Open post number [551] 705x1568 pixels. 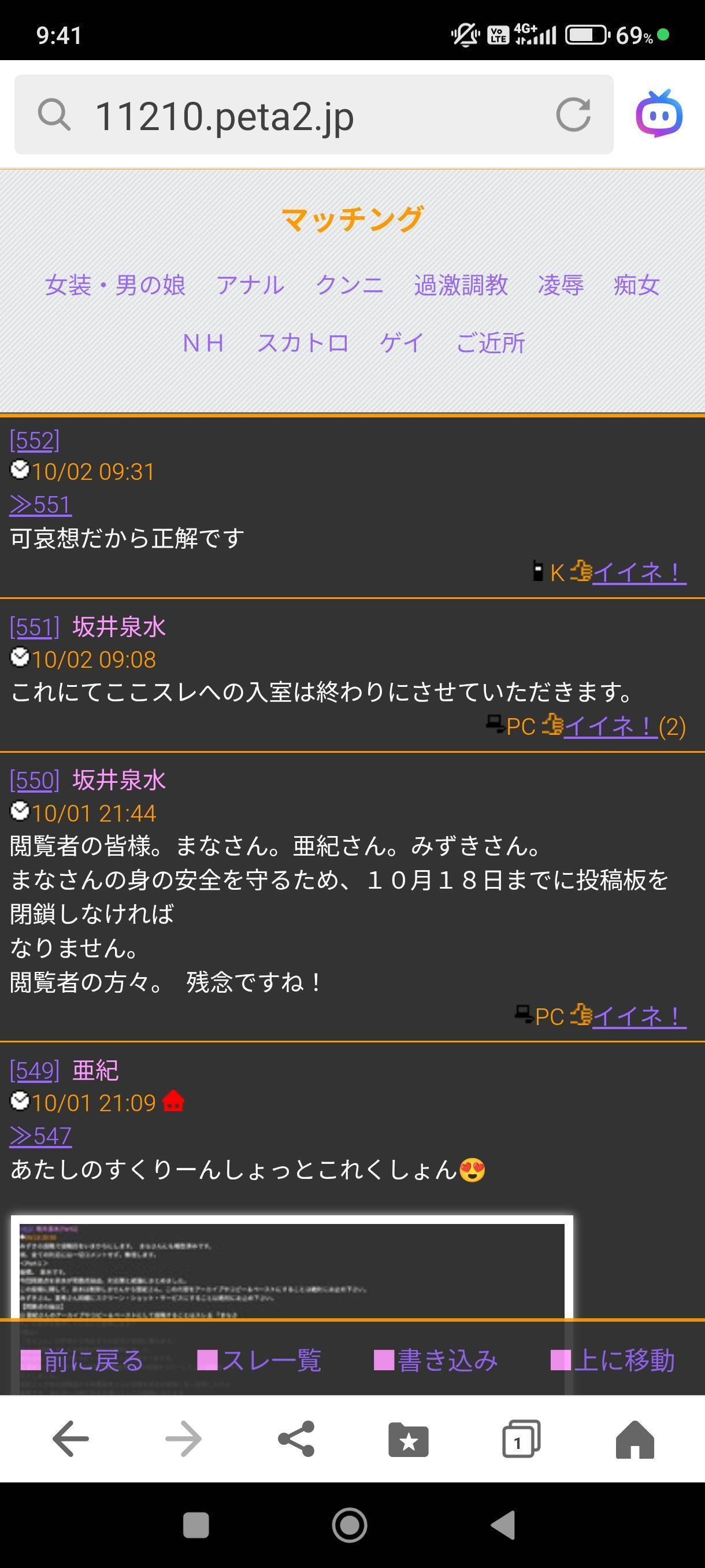[x=35, y=627]
